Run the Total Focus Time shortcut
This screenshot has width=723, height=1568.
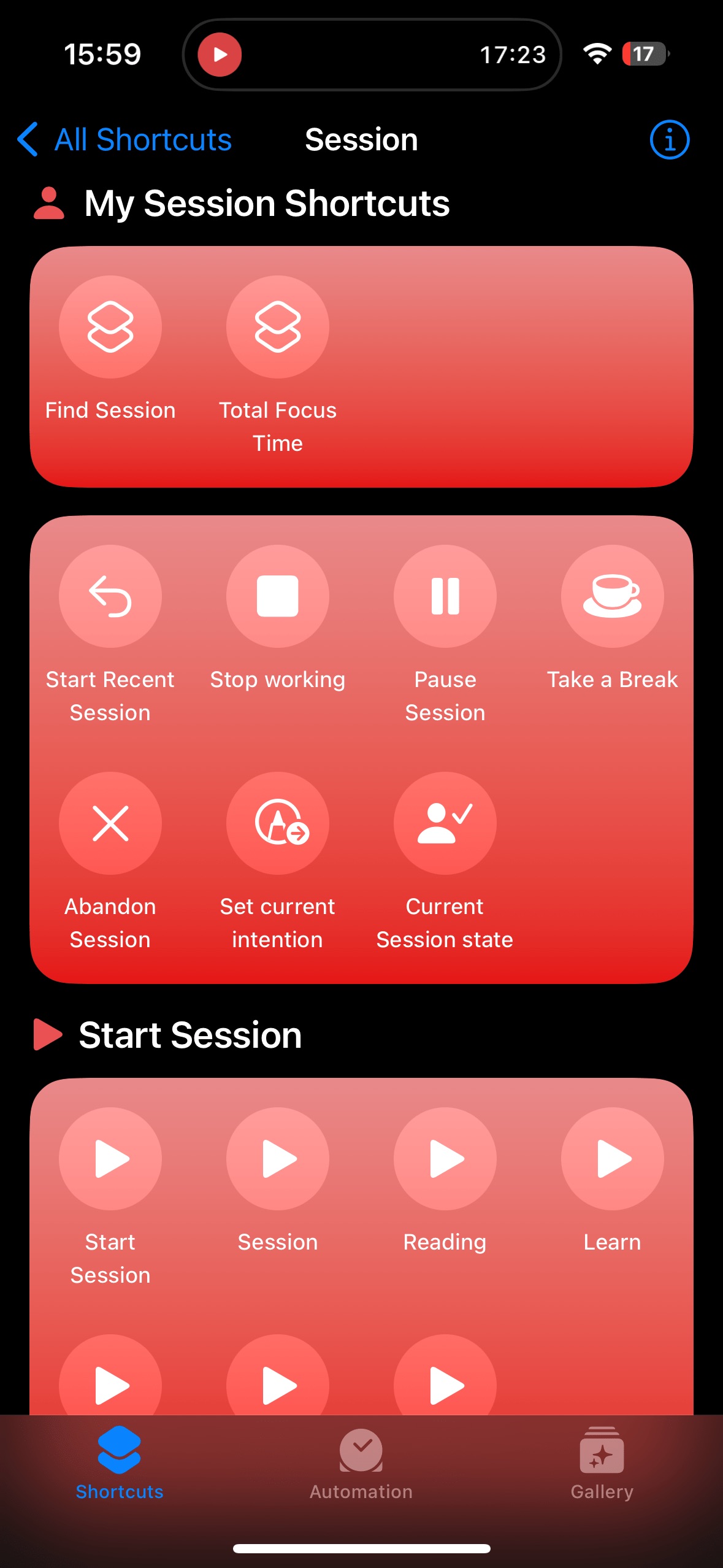coord(278,327)
